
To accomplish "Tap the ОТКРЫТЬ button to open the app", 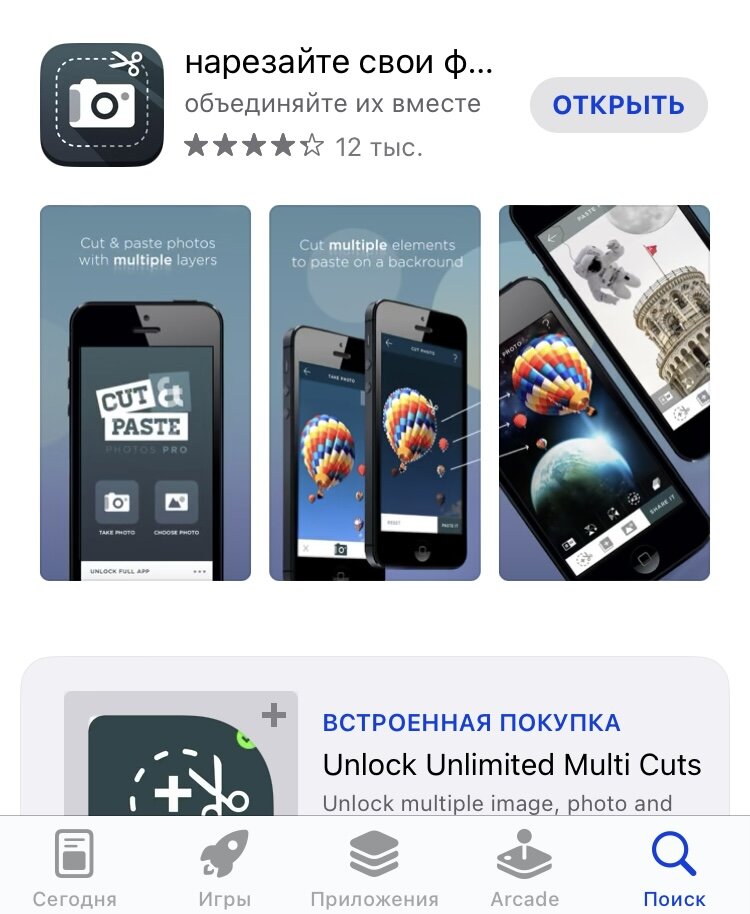I will (618, 105).
